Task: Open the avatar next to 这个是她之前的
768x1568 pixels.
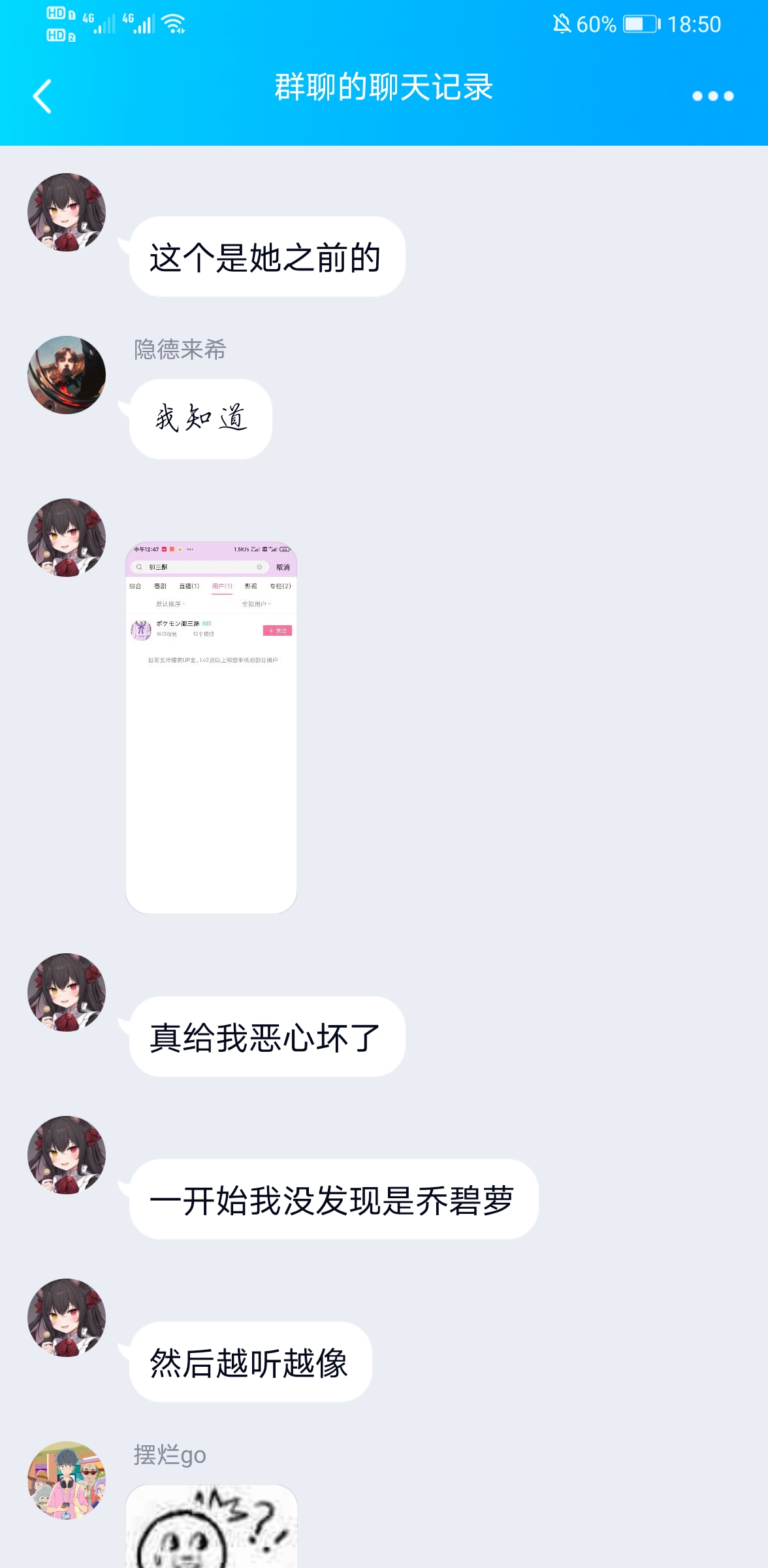Action: 67,212
